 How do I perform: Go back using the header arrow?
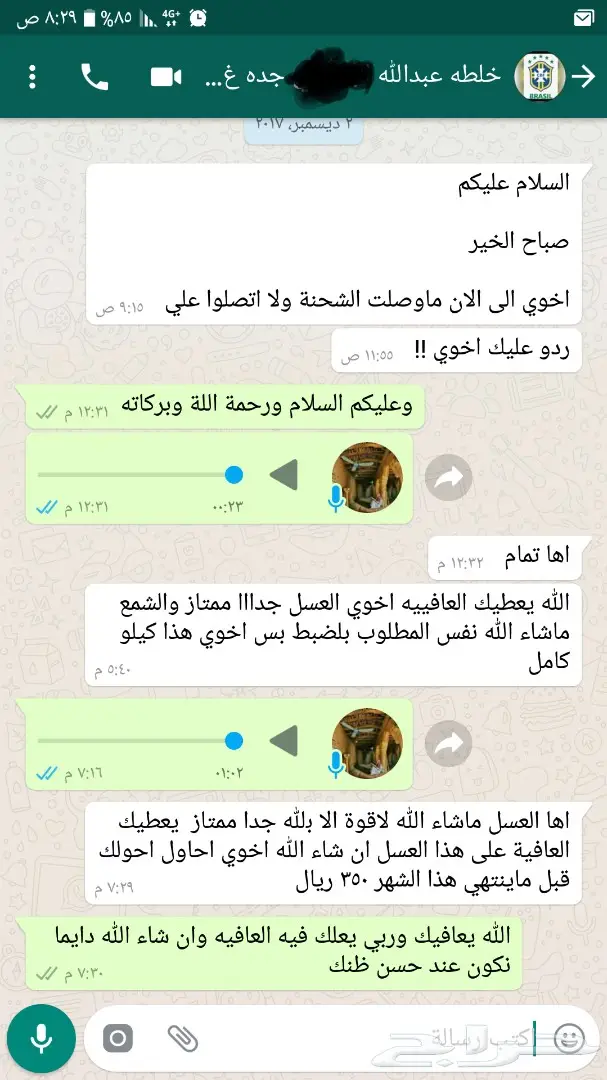click(583, 78)
